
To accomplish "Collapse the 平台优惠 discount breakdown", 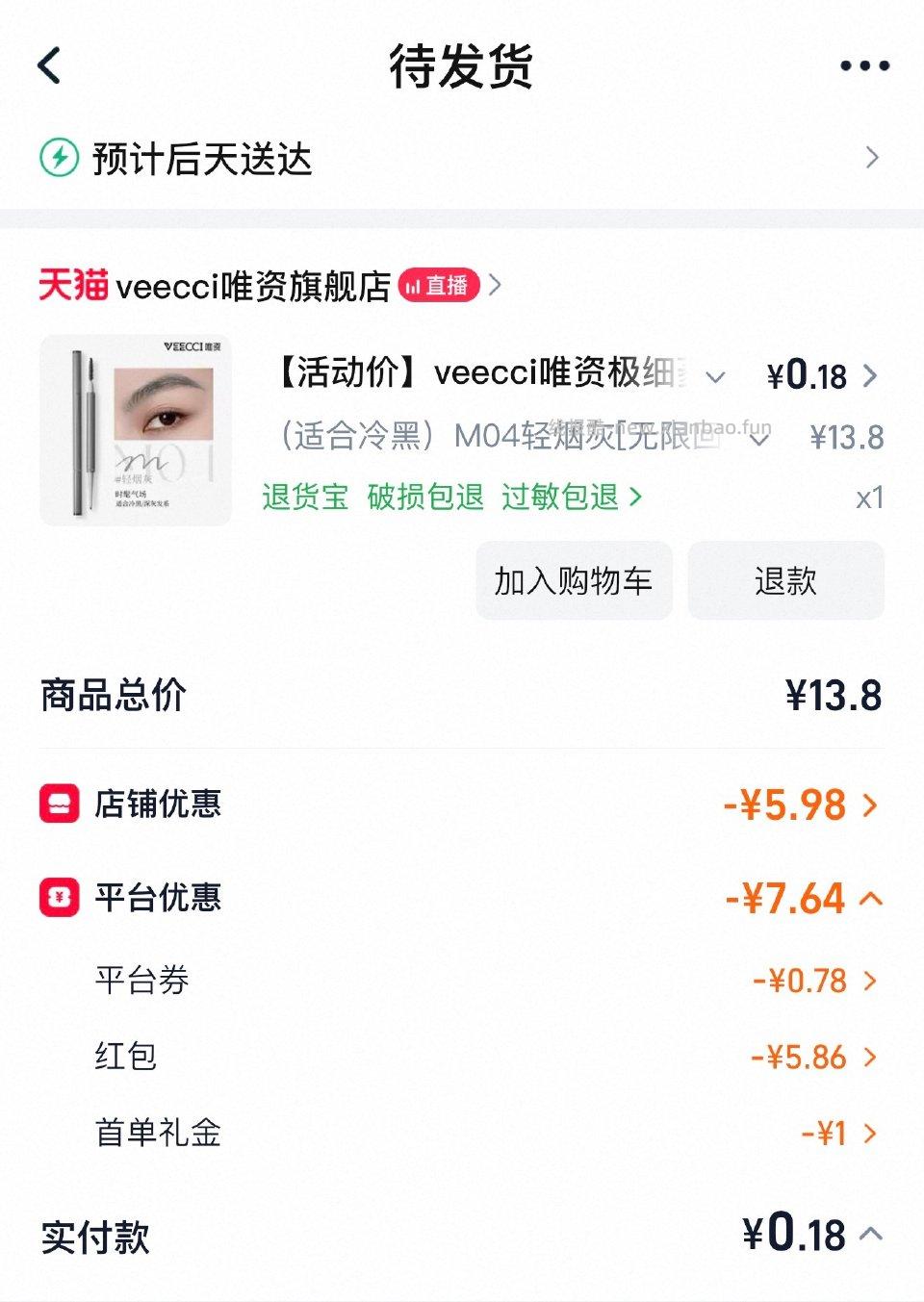I will point(874,898).
